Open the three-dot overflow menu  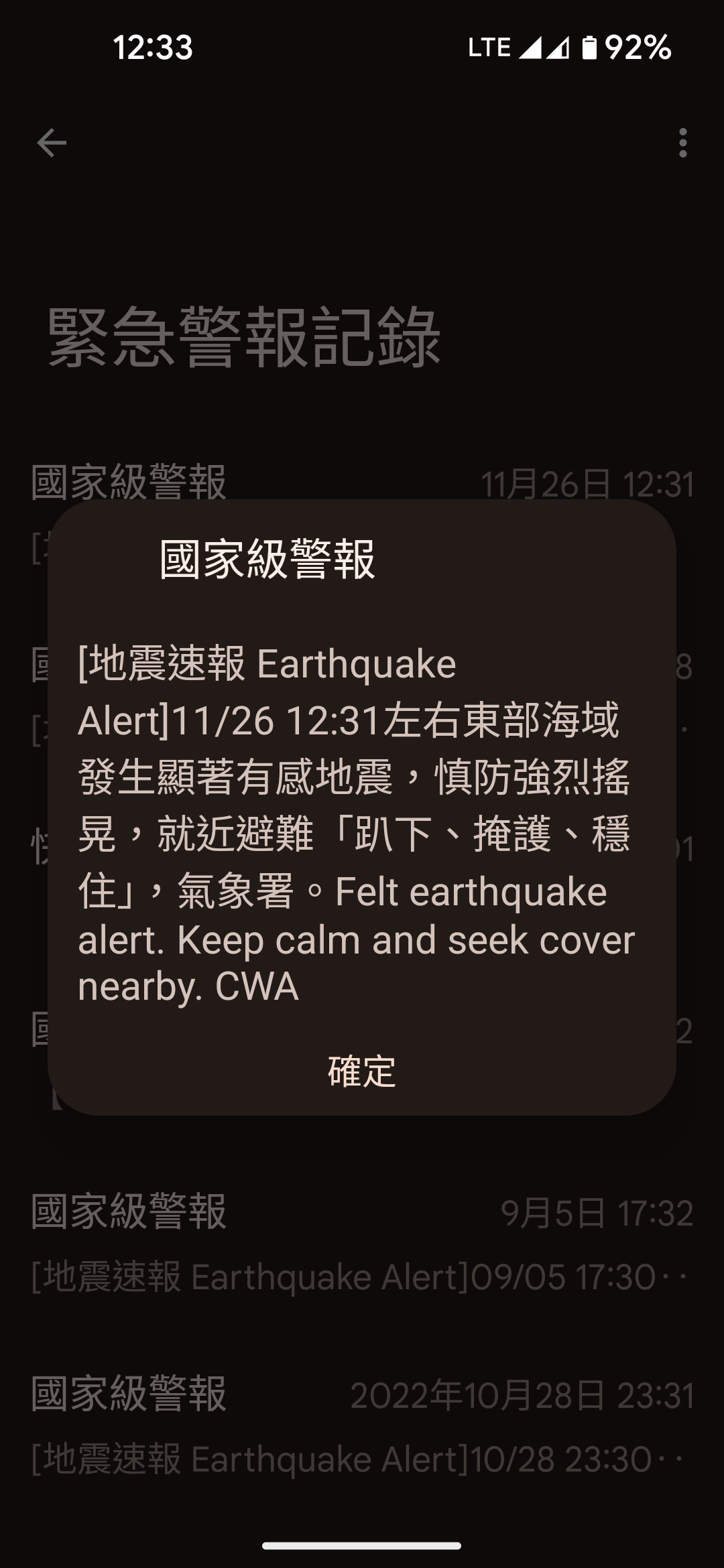click(682, 143)
